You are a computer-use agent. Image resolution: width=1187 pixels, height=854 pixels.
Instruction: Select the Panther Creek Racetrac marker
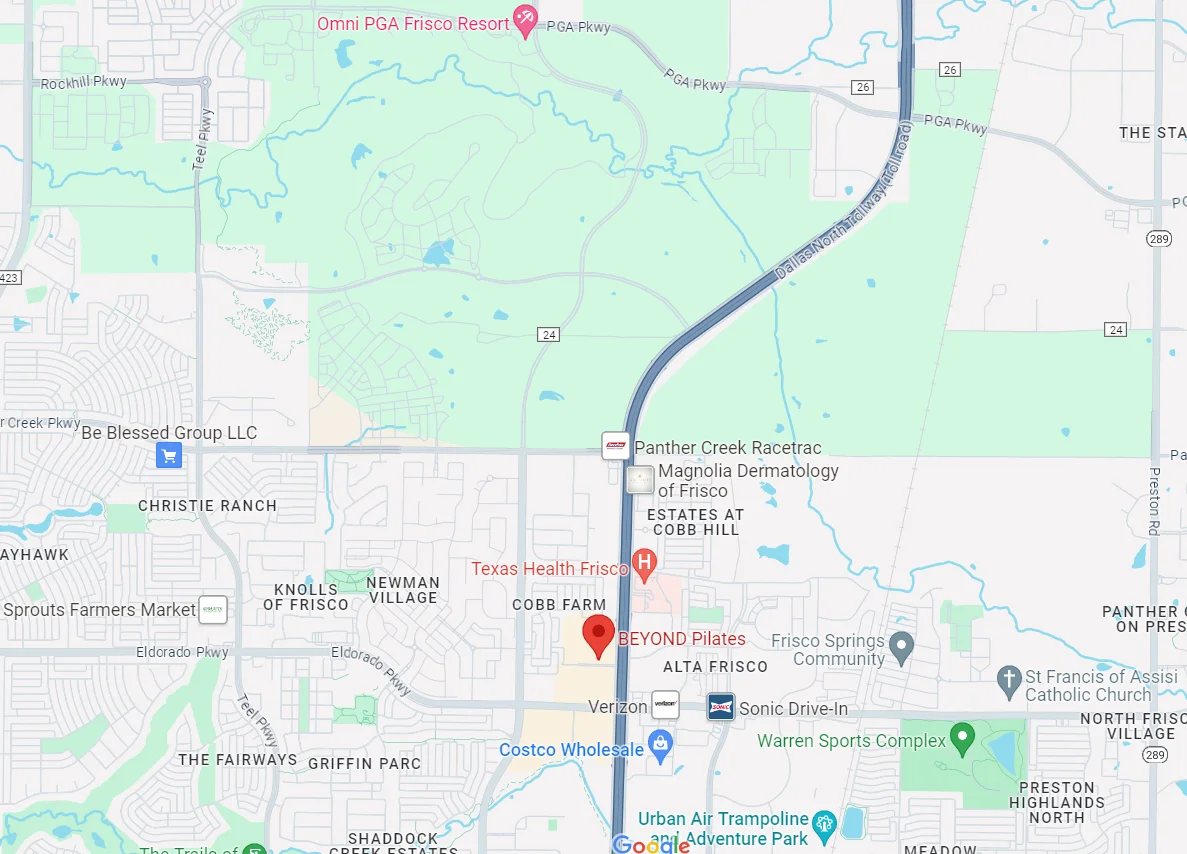(616, 446)
